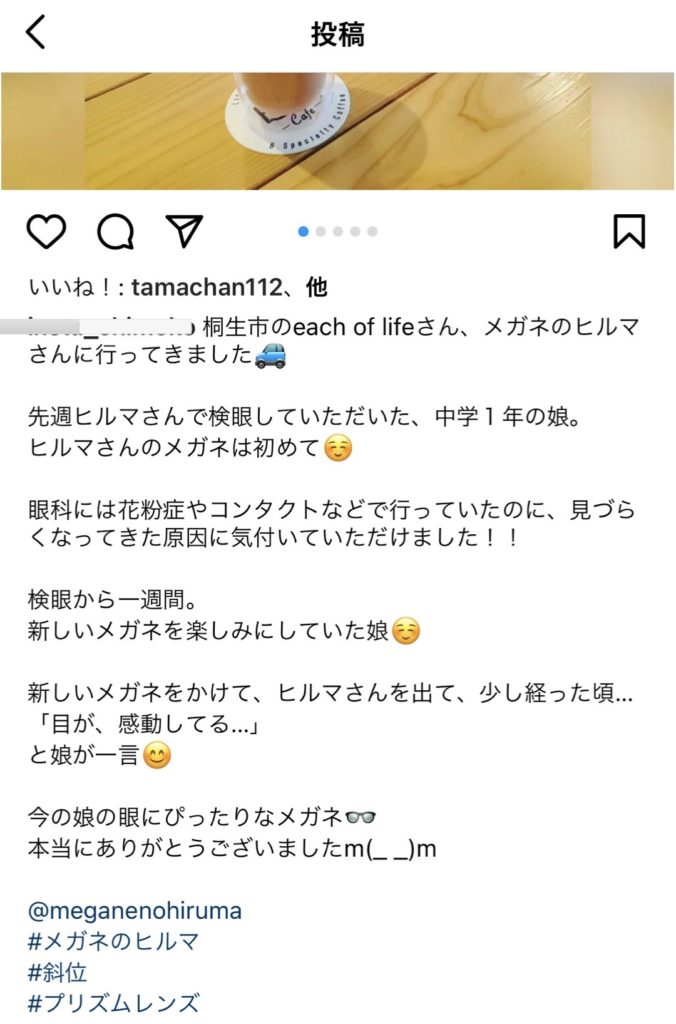Share the post via paper plane
Image resolution: width=676 pixels, height=1024 pixels.
tap(184, 232)
